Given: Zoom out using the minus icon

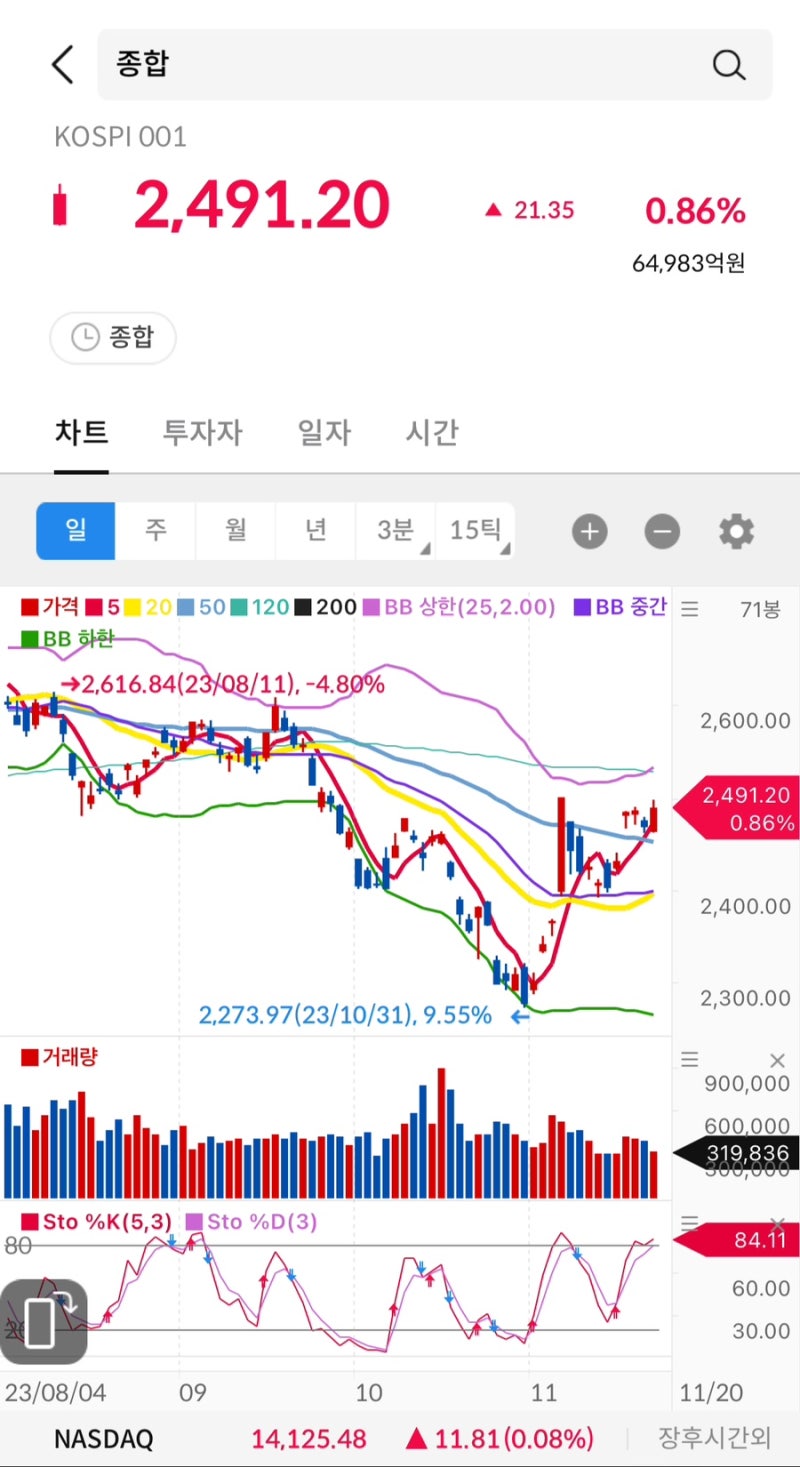Looking at the screenshot, I should (661, 531).
